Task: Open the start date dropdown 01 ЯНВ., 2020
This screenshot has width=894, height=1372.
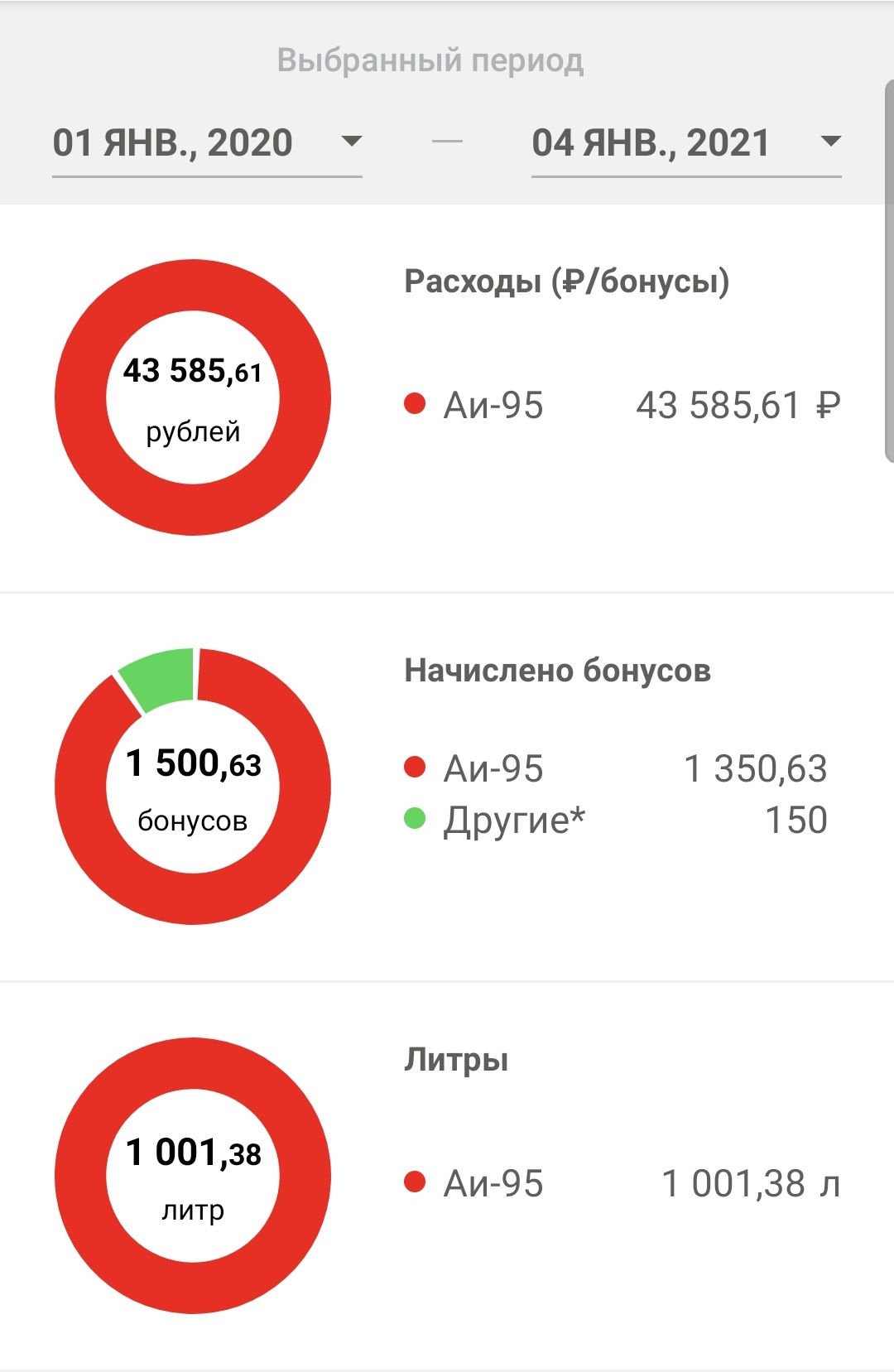Action: (x=207, y=143)
